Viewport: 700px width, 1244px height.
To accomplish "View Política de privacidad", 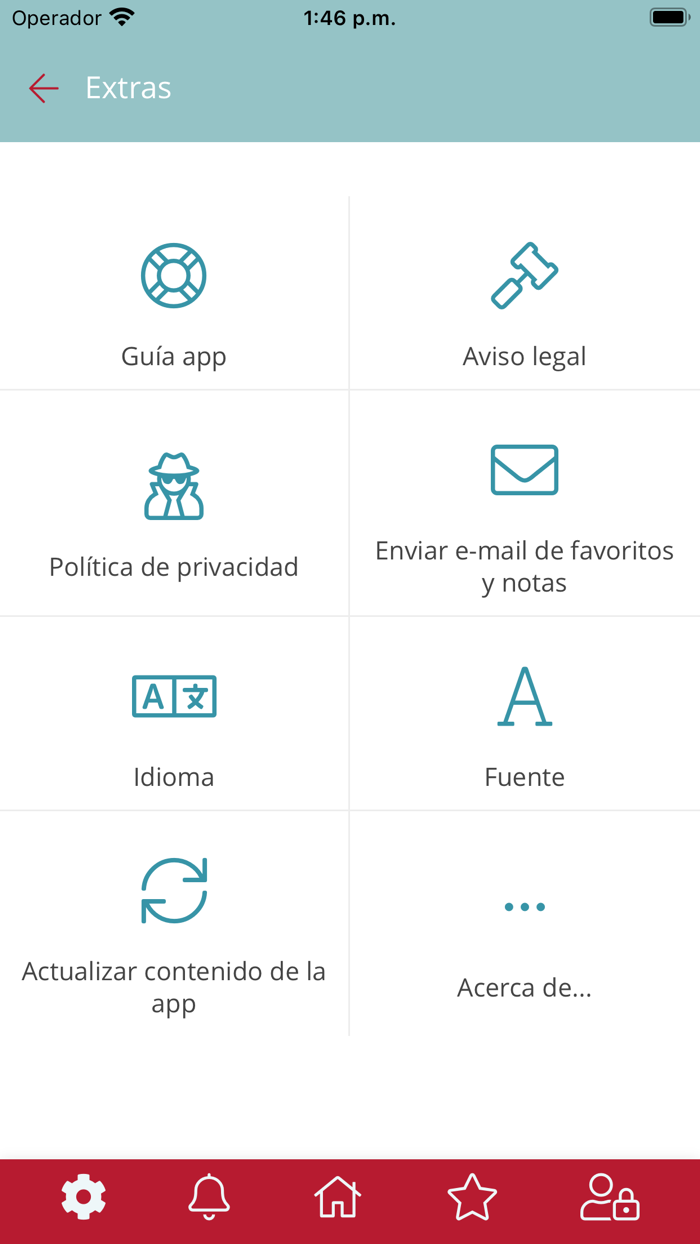I will click(x=174, y=503).
